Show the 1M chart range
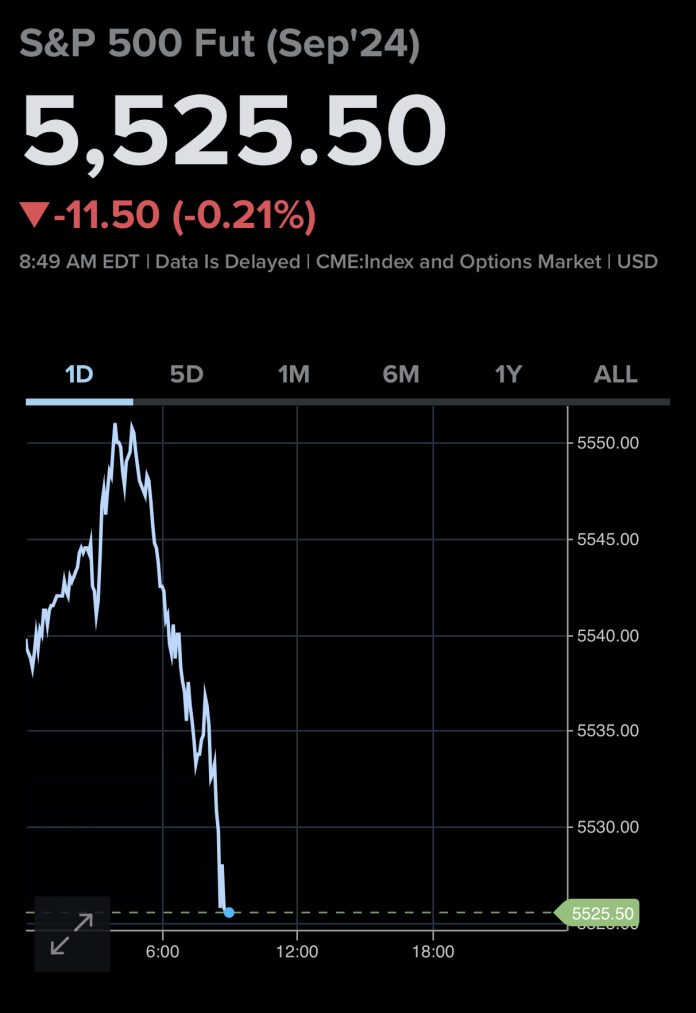The image size is (696, 1013). [293, 375]
